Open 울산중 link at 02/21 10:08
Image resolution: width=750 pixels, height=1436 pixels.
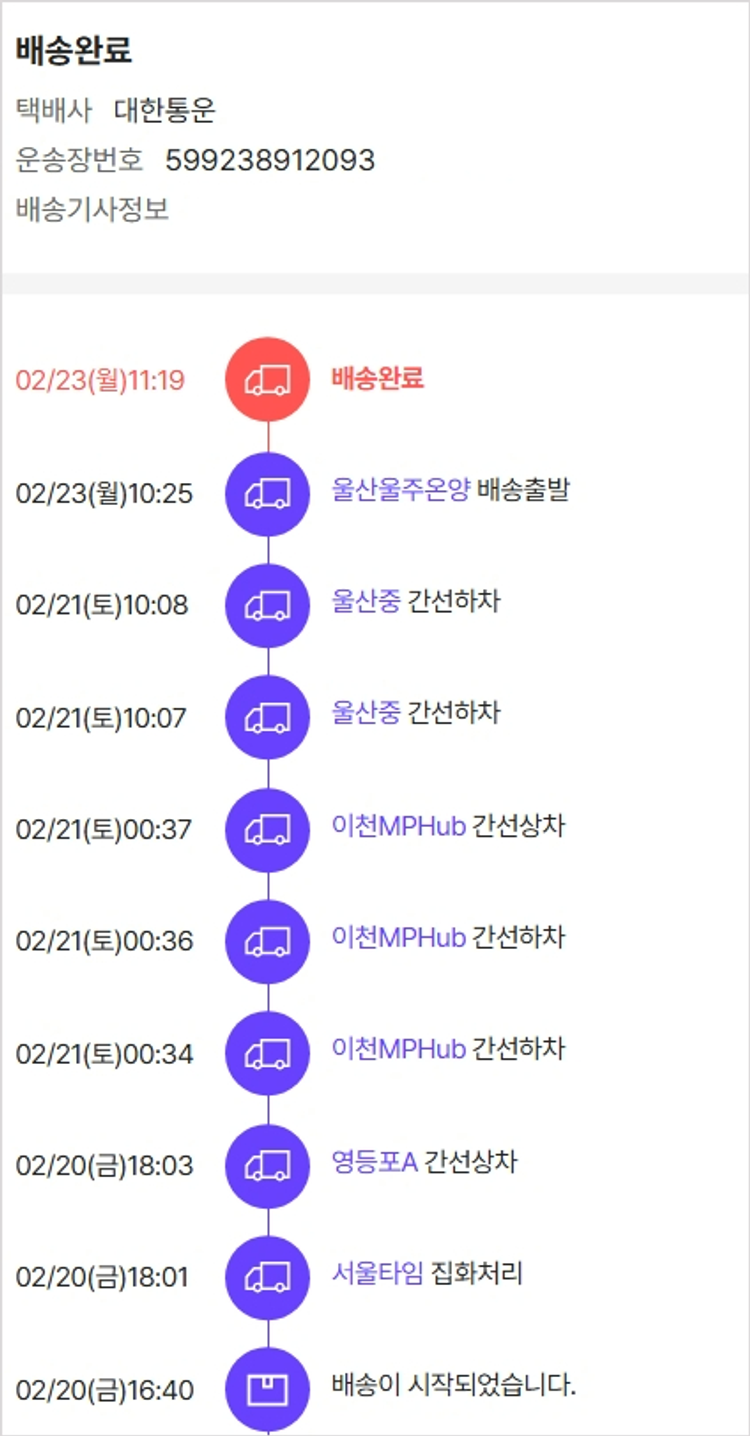pos(366,602)
